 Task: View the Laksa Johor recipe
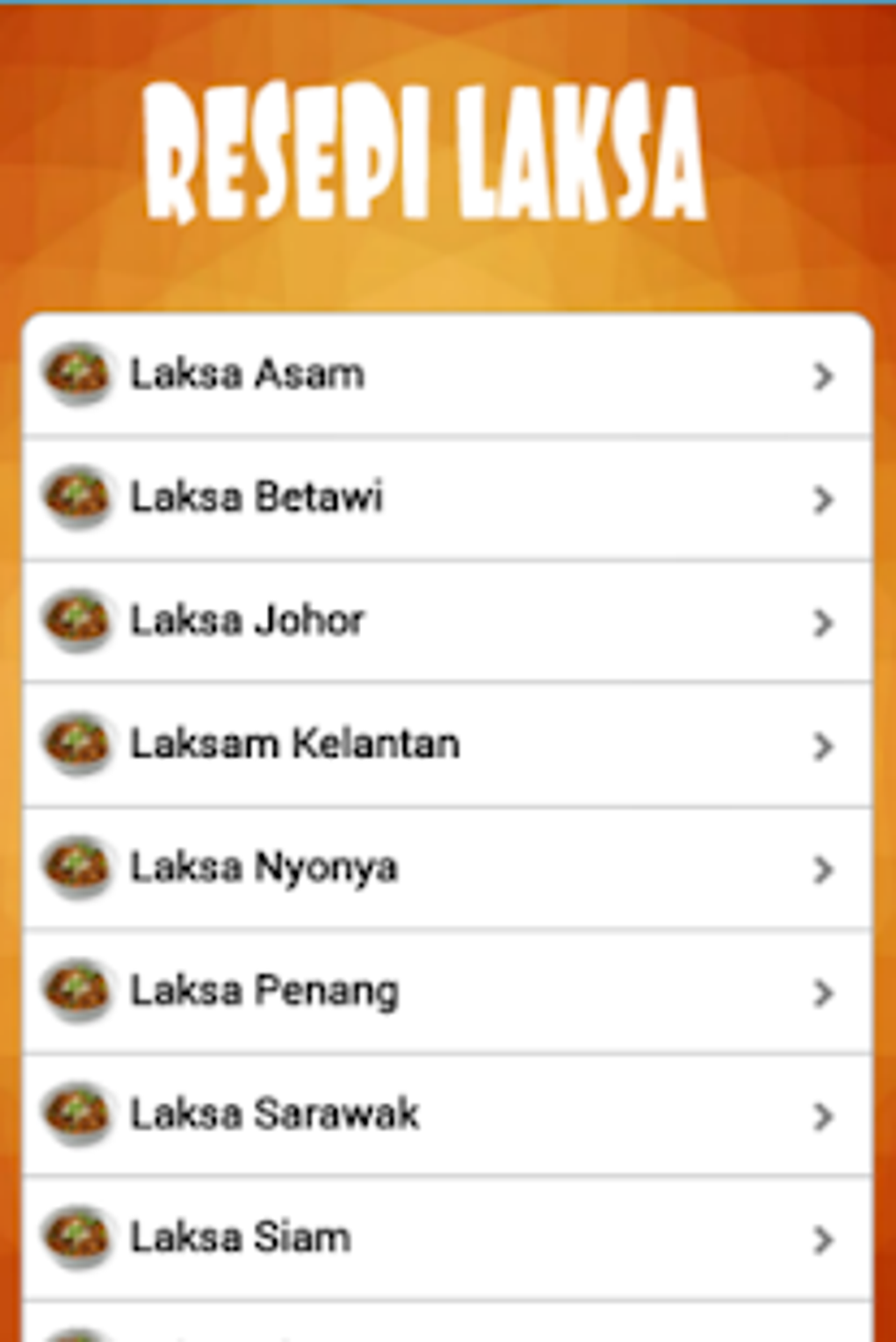tap(446, 622)
